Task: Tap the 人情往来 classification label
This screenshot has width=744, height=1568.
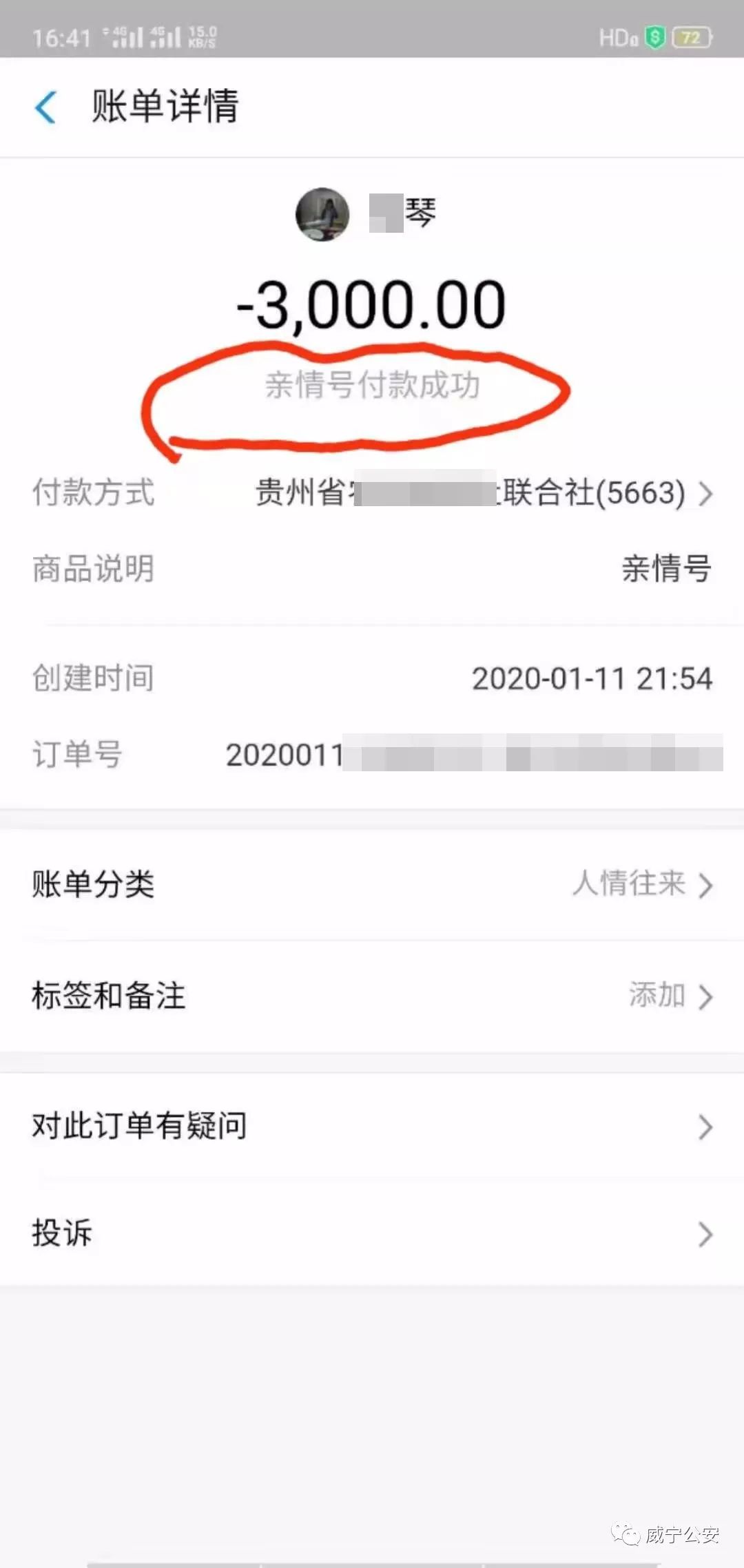Action: pyautogui.click(x=627, y=886)
